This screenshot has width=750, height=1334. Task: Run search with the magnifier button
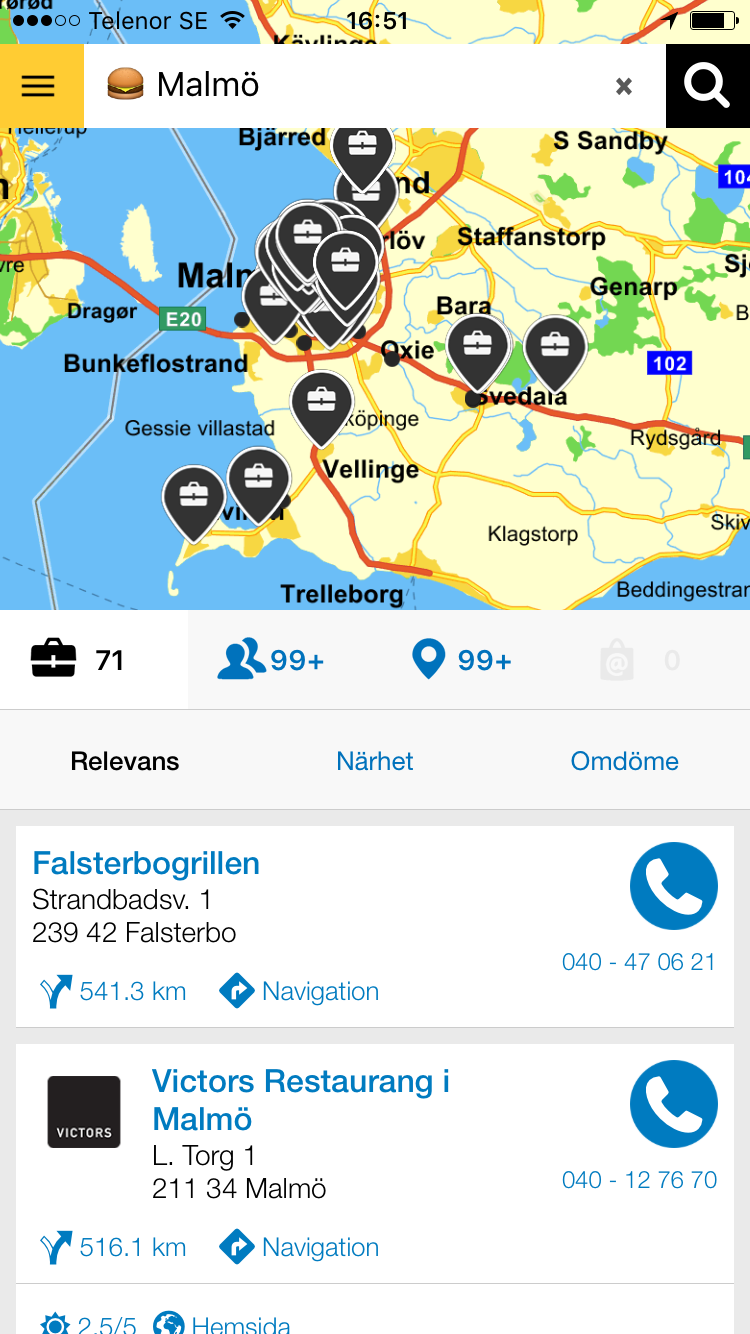click(x=707, y=86)
